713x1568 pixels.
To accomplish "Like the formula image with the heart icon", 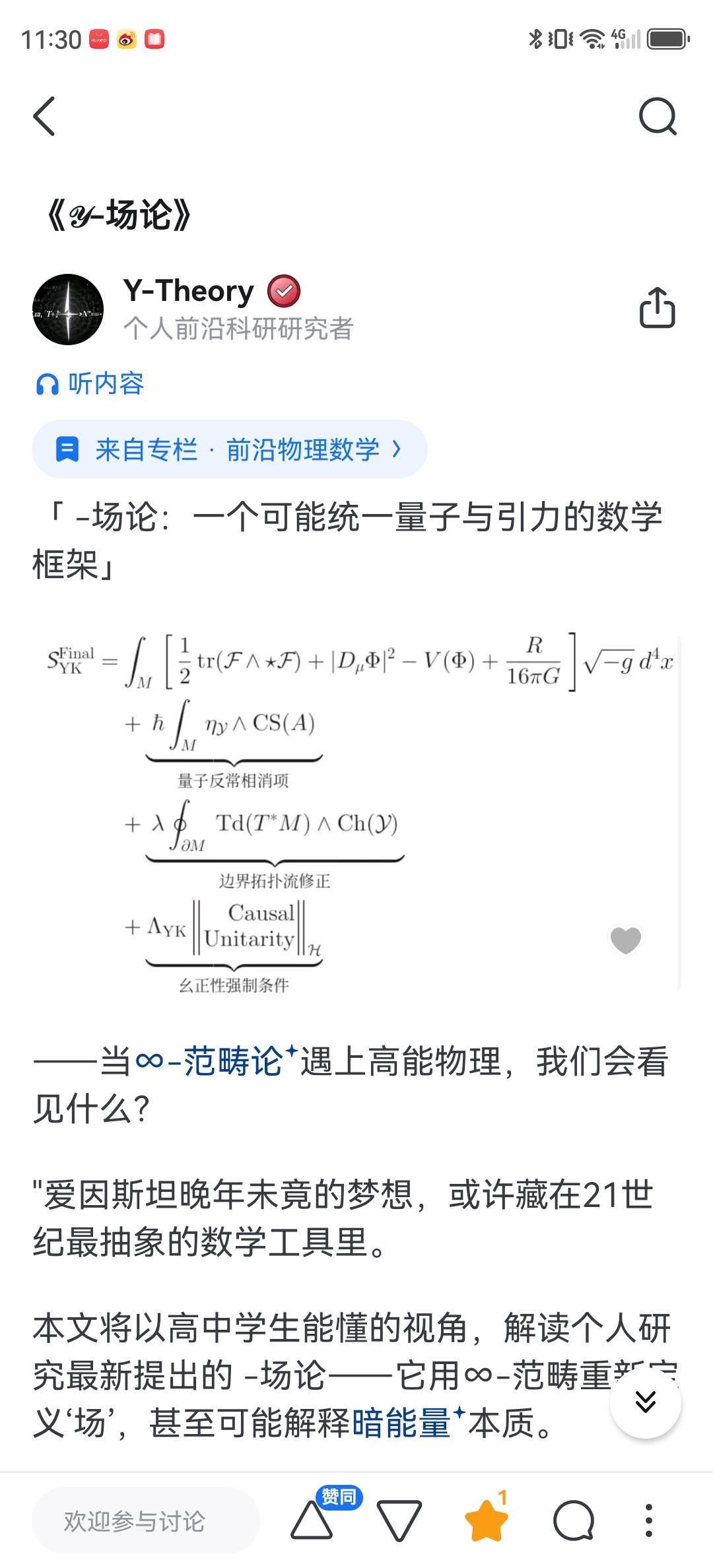I will pos(625,940).
